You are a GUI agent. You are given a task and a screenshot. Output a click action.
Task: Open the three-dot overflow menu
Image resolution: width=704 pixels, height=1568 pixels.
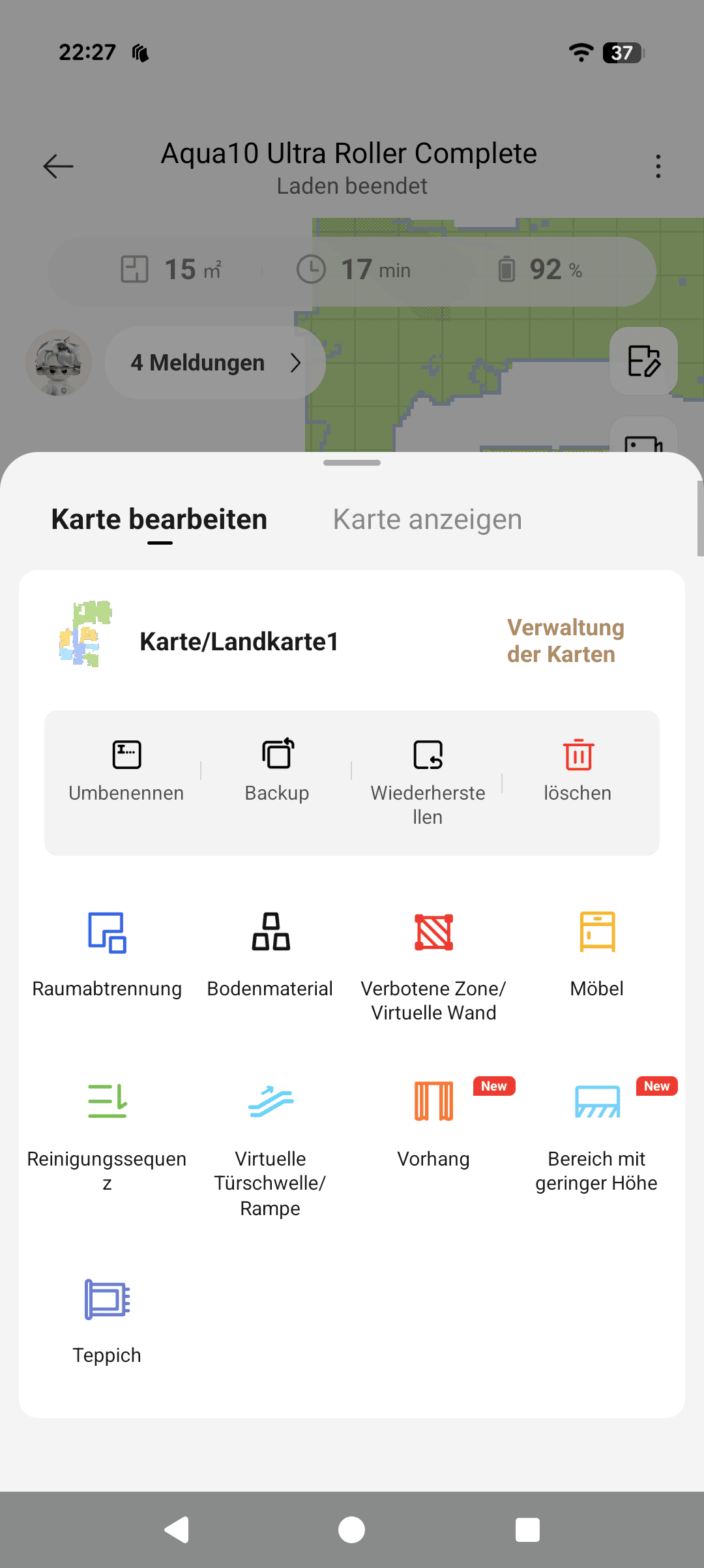658,166
